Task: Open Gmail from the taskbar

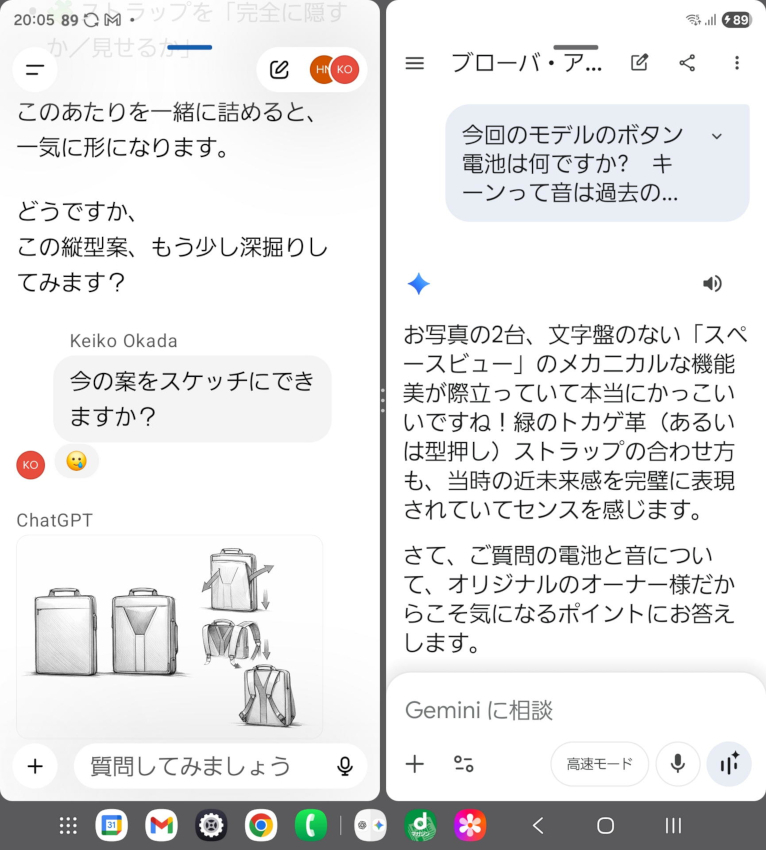Action: (161, 826)
